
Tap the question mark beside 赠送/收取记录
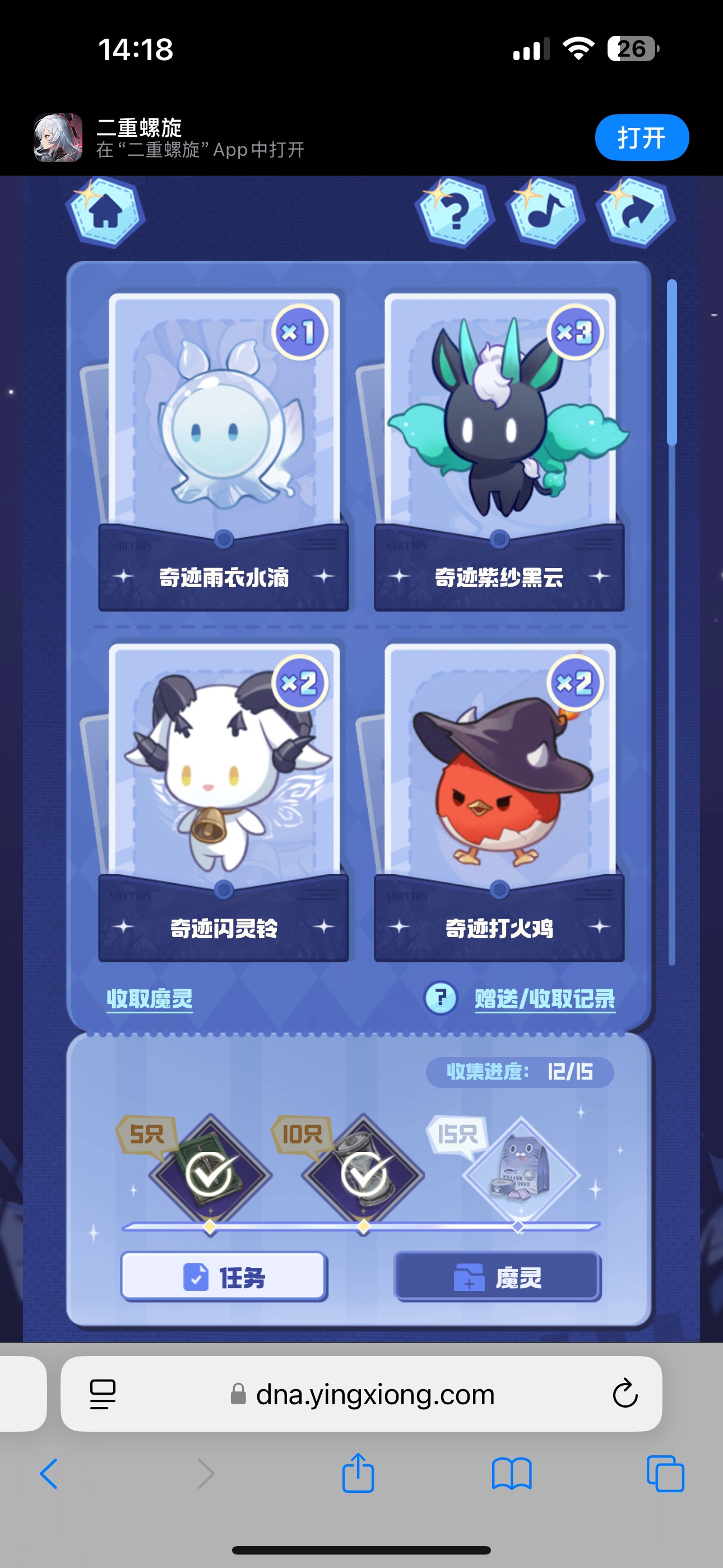(441, 998)
